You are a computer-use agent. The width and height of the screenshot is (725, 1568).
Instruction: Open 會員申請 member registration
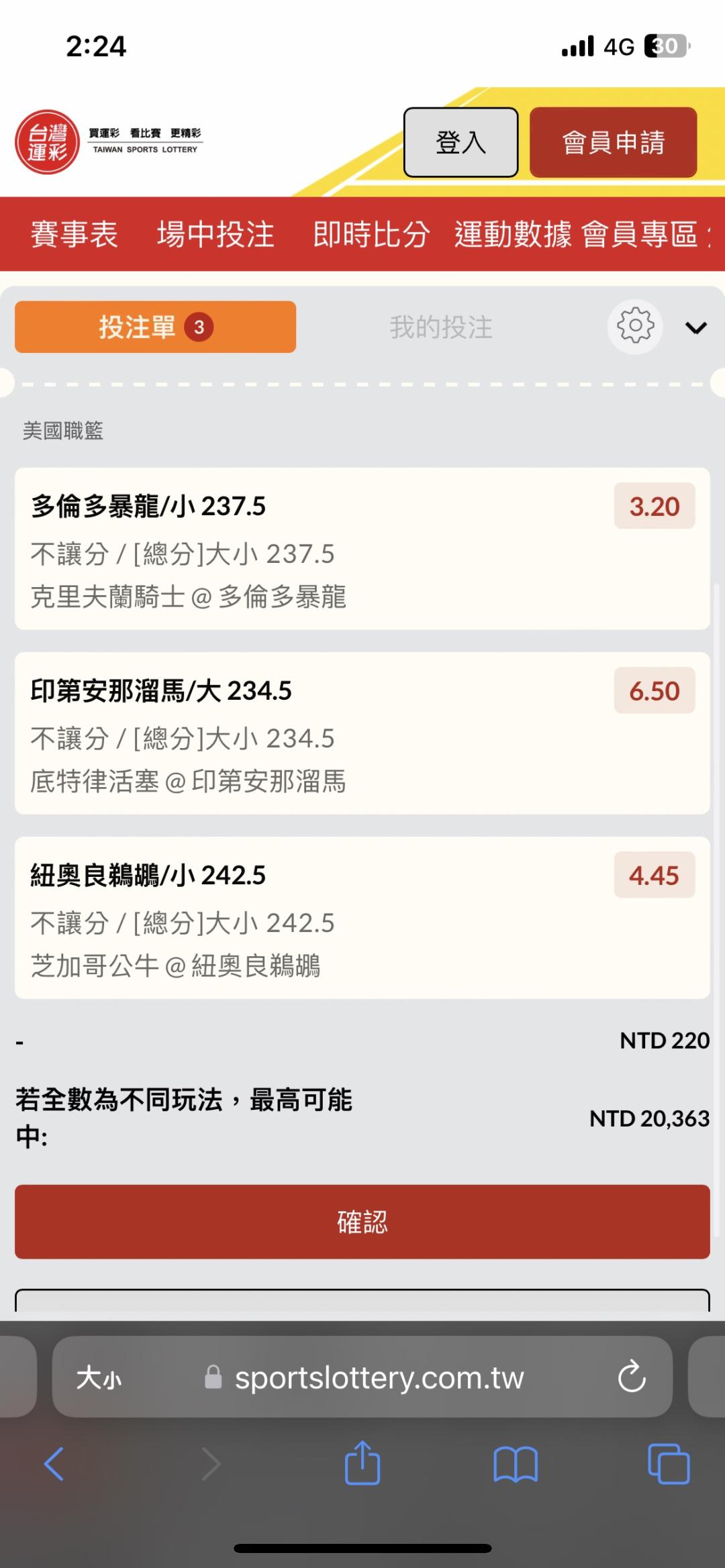point(613,142)
